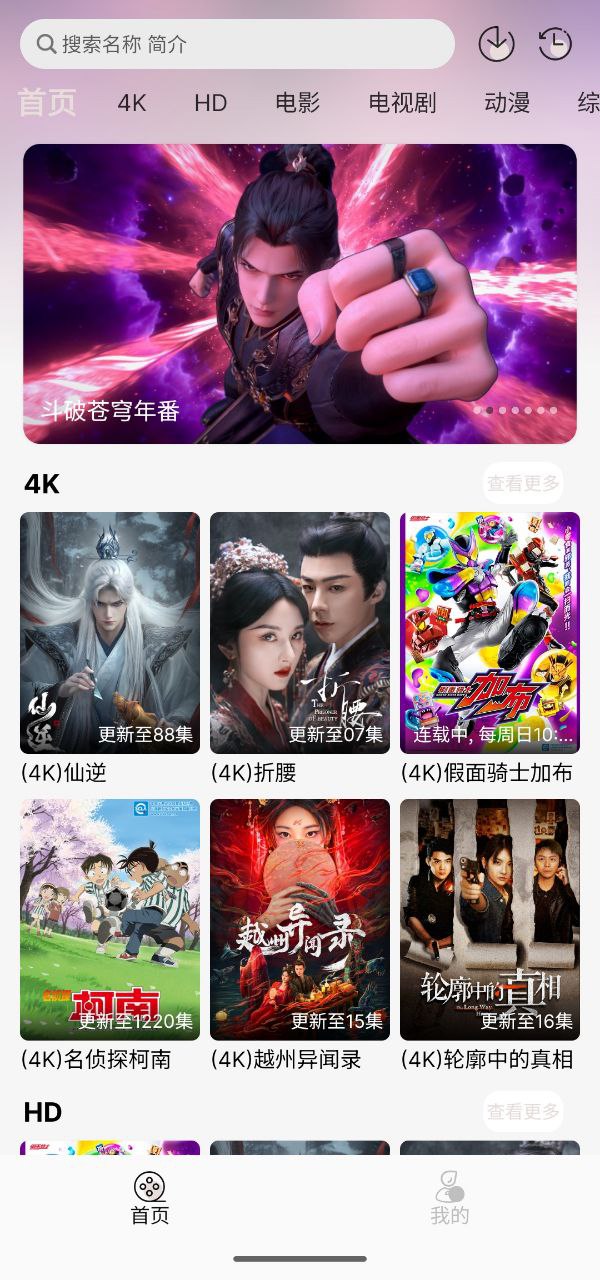Tap the search box for name or synopsis
The width and height of the screenshot is (600, 1280).
click(237, 44)
